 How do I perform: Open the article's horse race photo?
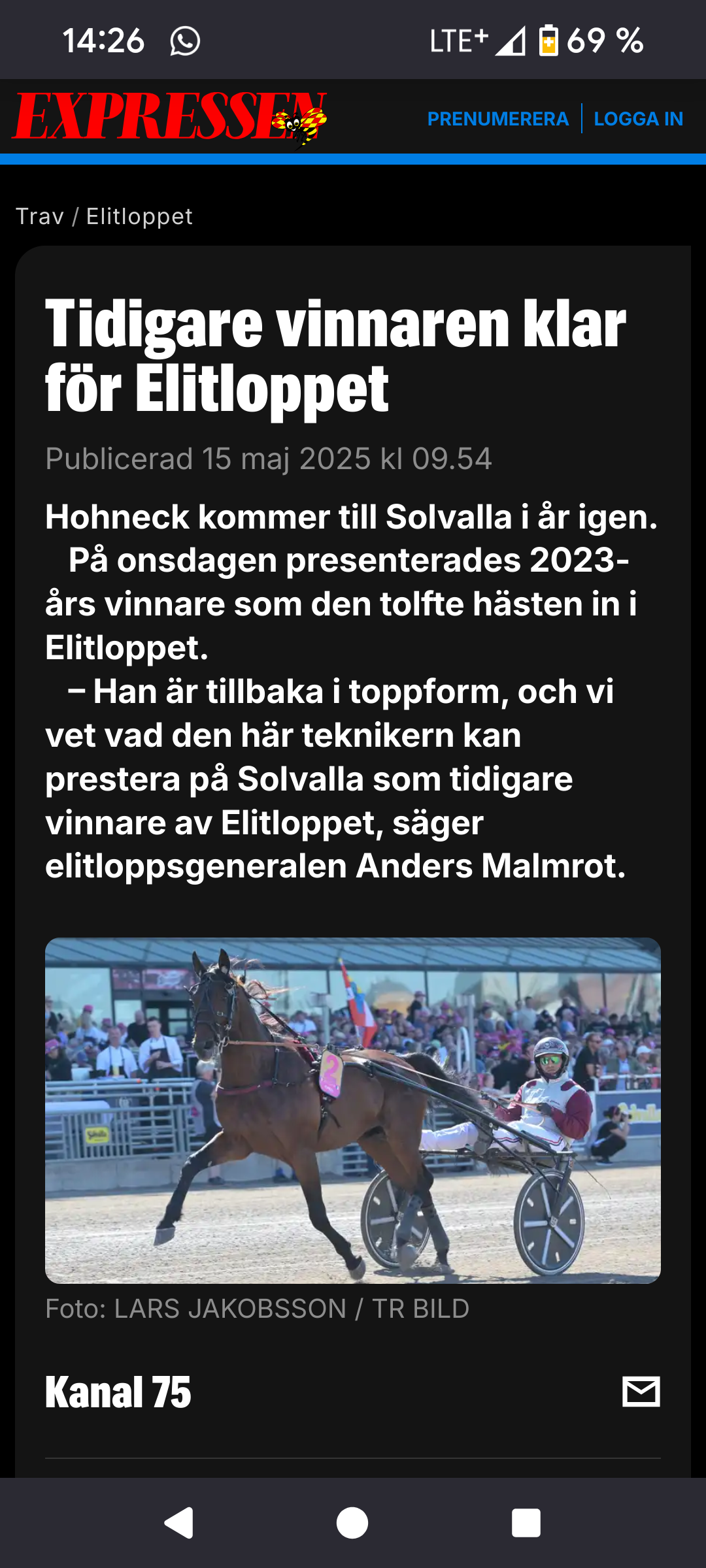(x=353, y=1110)
